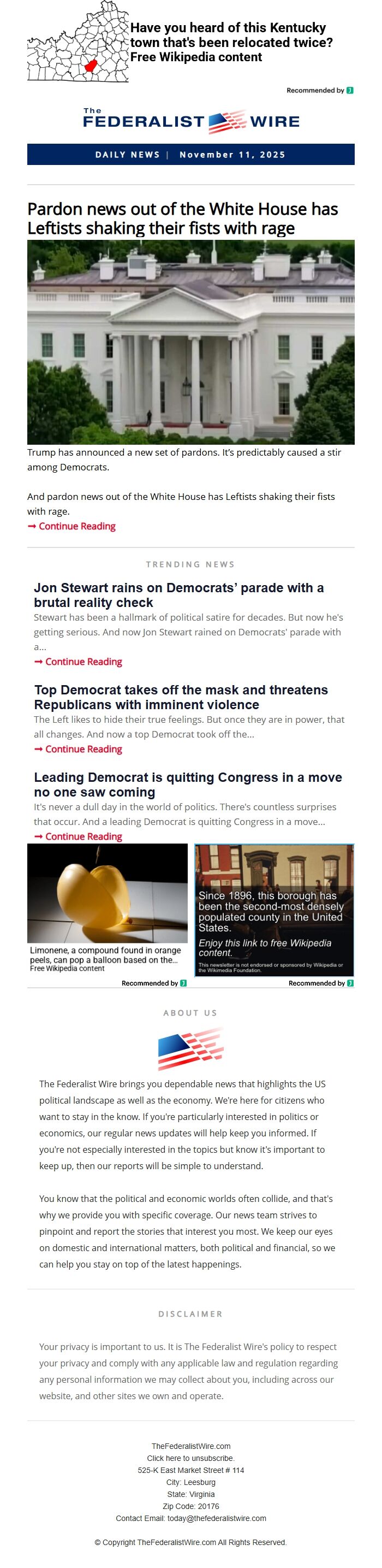
Task: Open the Jon Stewart reality check headline
Action: [x=178, y=596]
